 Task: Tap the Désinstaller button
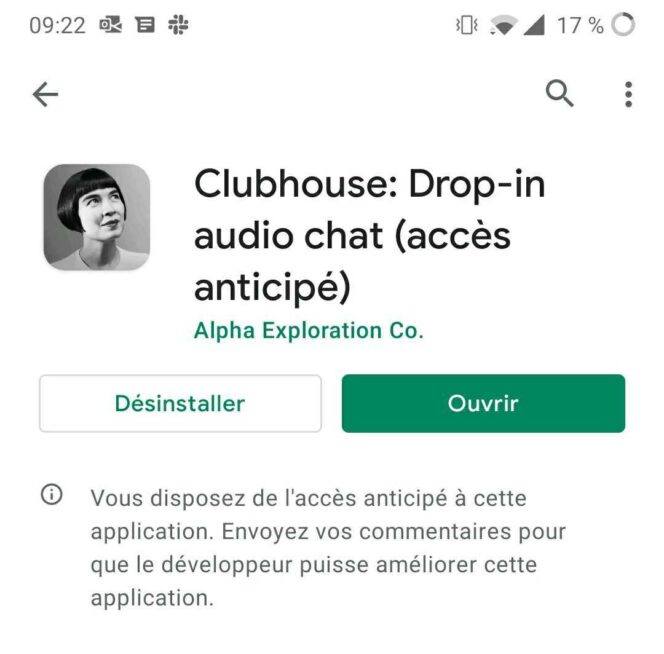pyautogui.click(x=180, y=404)
